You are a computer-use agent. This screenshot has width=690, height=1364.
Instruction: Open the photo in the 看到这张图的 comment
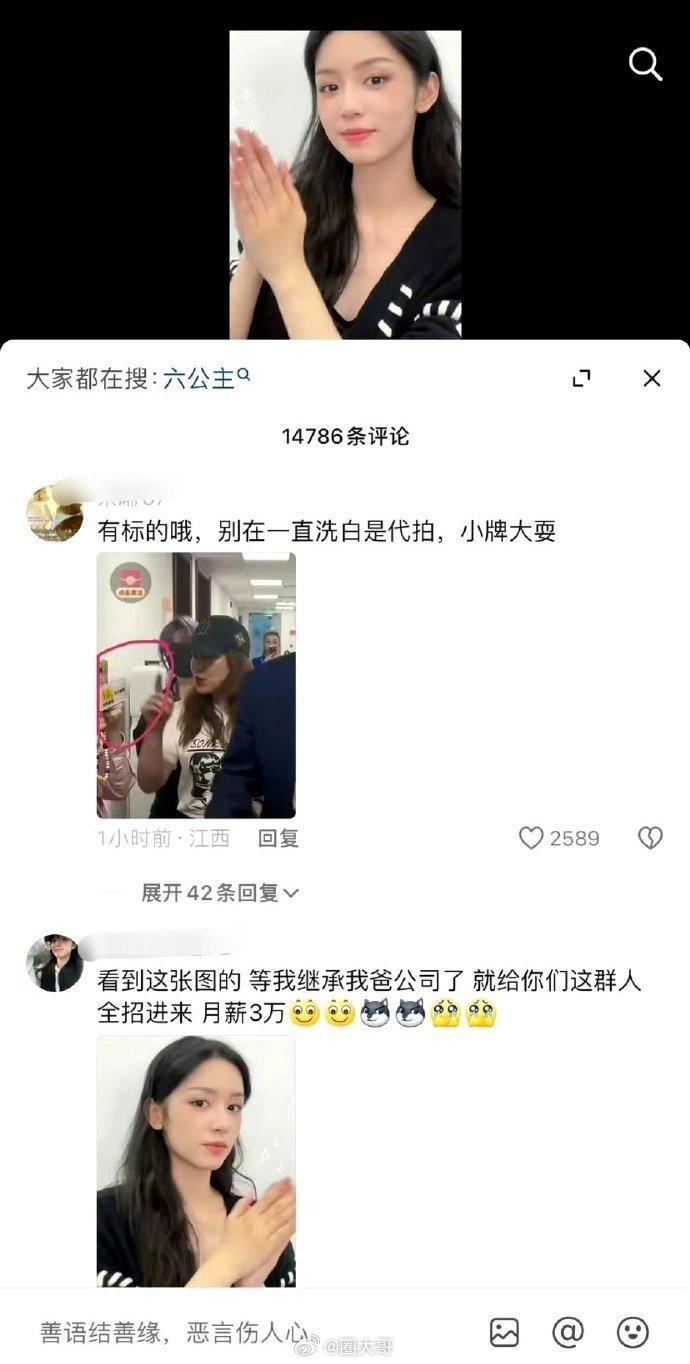pyautogui.click(x=196, y=1160)
